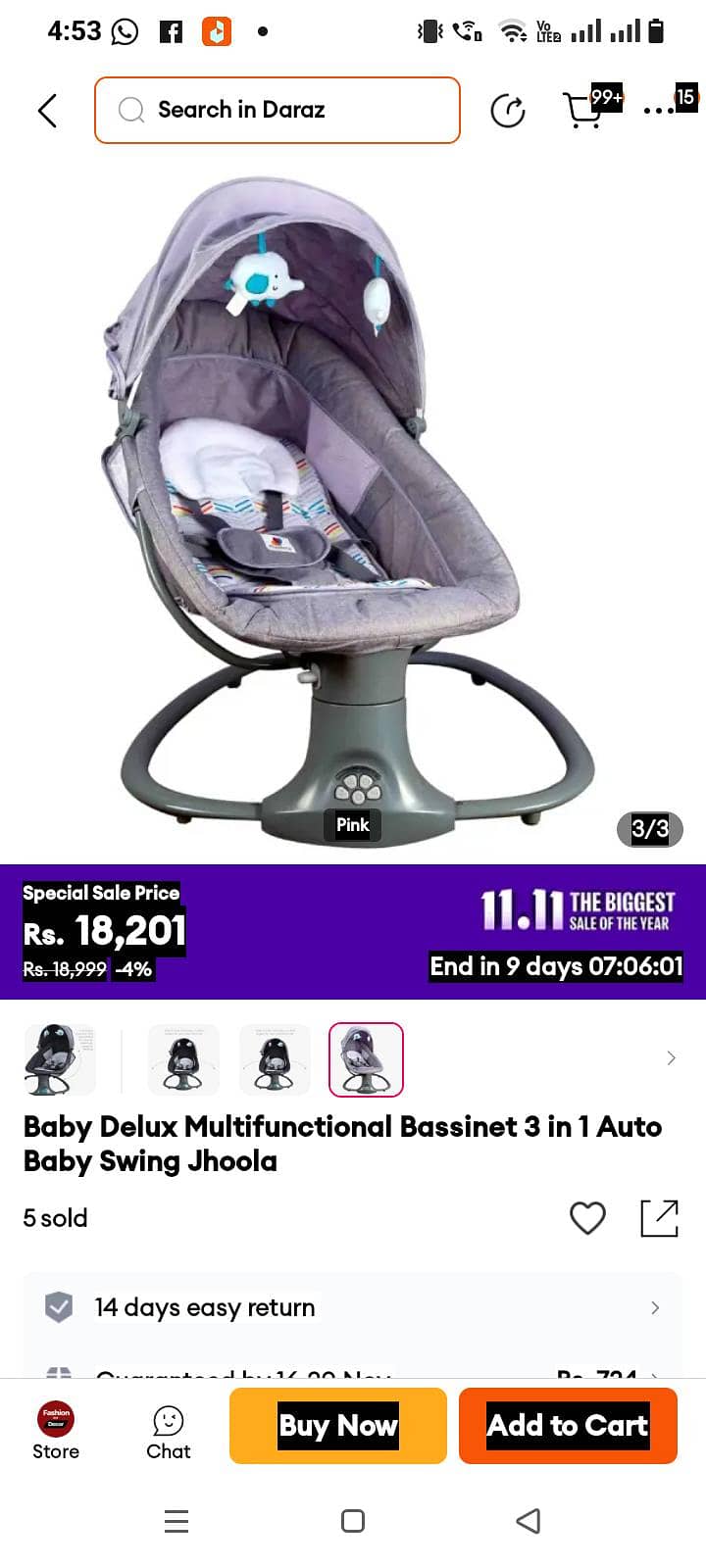Select the highlighted Pink variant thumbnail
The width and height of the screenshot is (706, 1568).
(x=366, y=1058)
